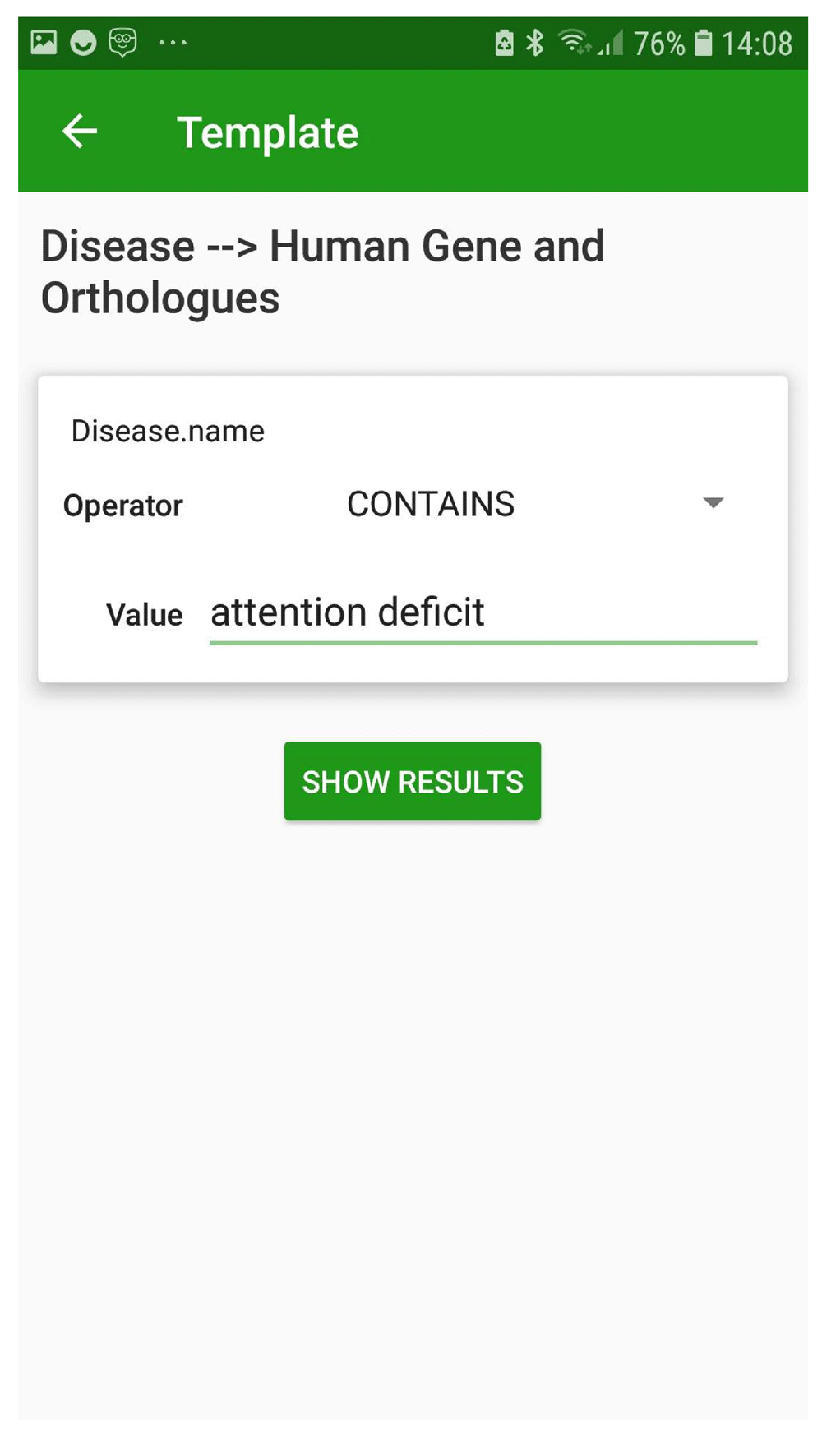The height and width of the screenshot is (1456, 822).
Task: Tap the Value field containing attention deficit
Action: coord(483,613)
